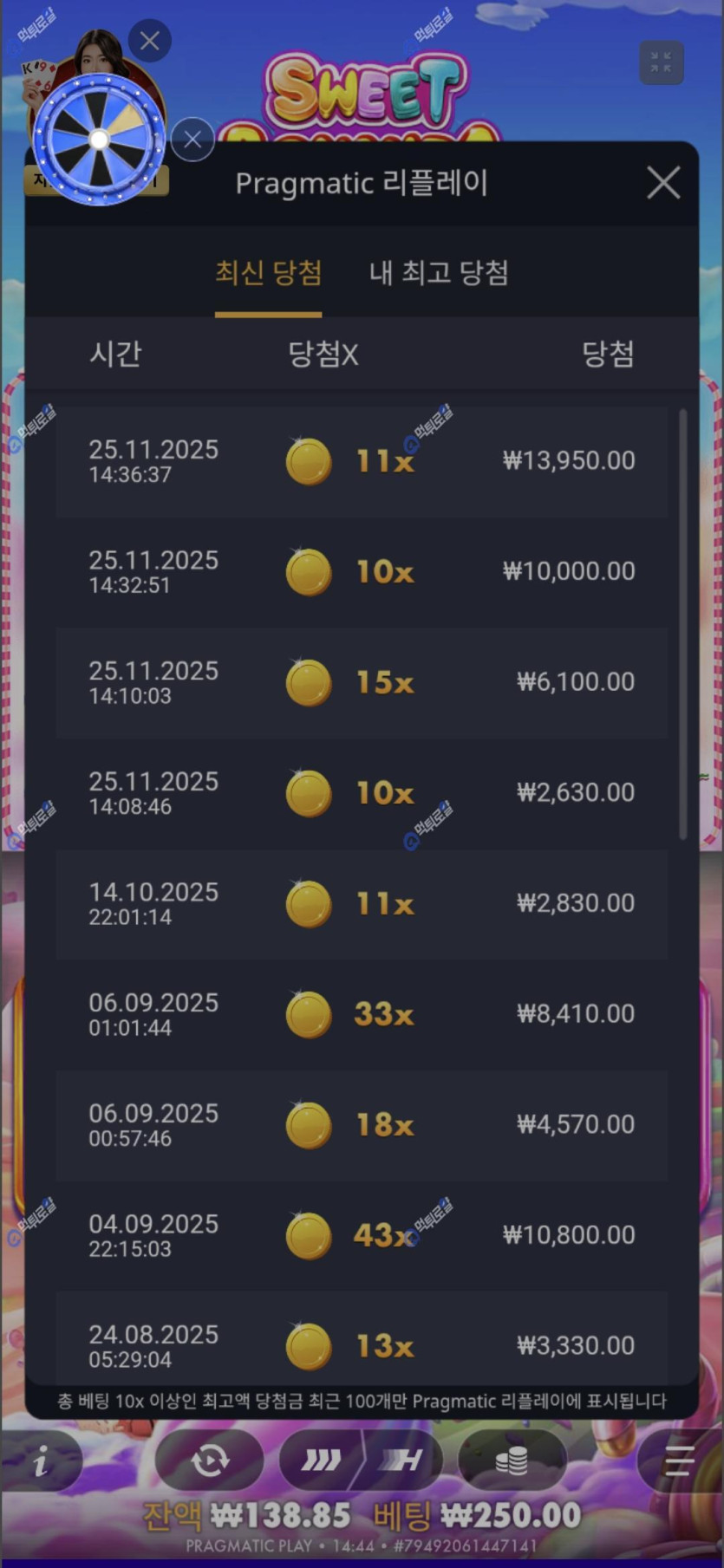
Task: Open replay of 11x win ₩13,950.00
Action: point(362,461)
